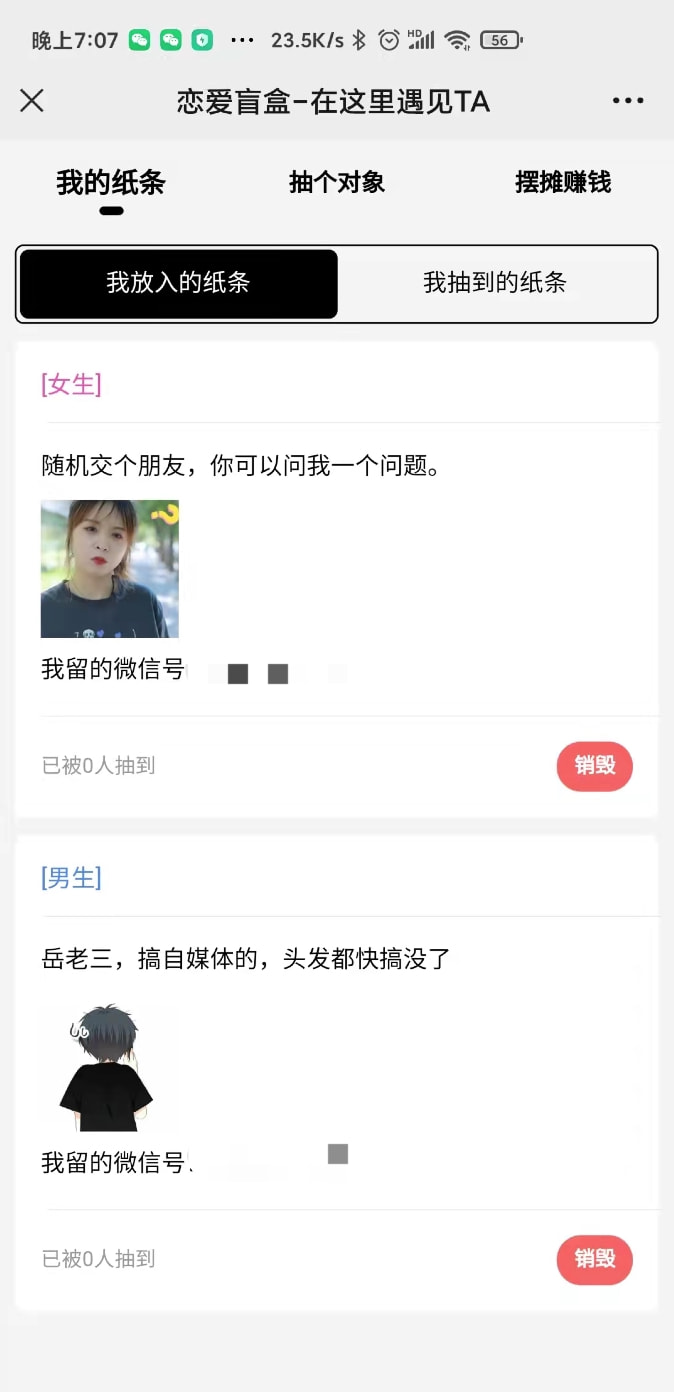Switch to the 抽个对象 tab
This screenshot has width=674, height=1392.
337,183
